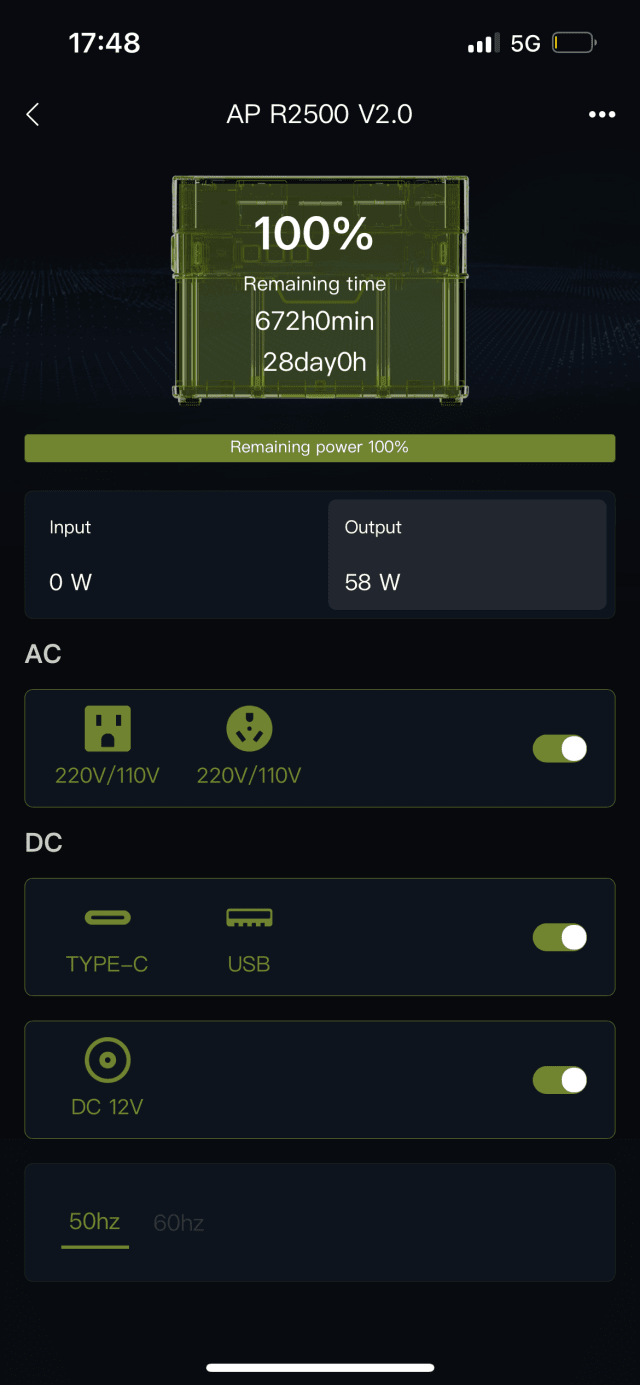Go back using the arrow

33,115
